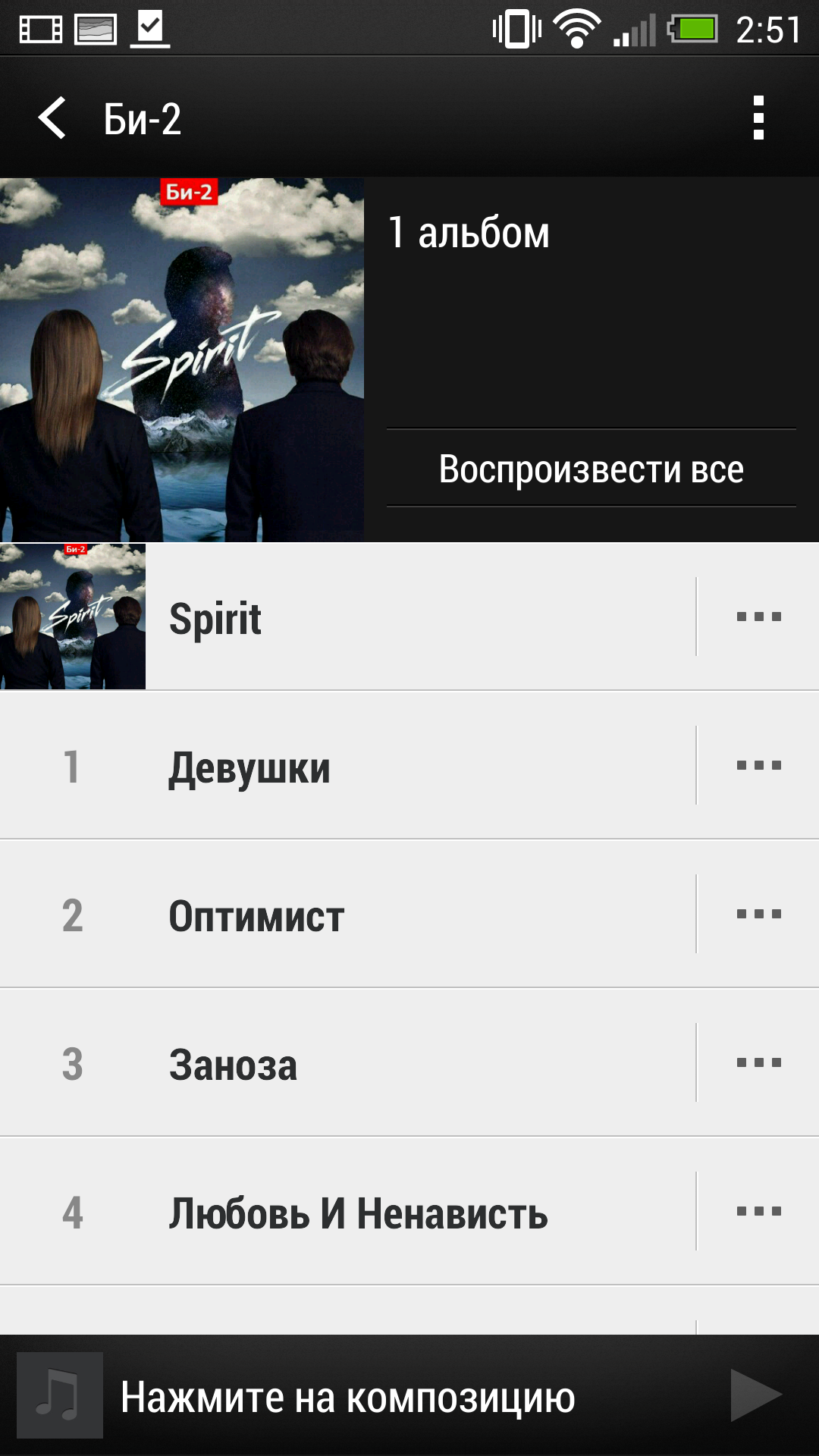Show options for the track Девушки
The image size is (819, 1456).
[x=758, y=766]
